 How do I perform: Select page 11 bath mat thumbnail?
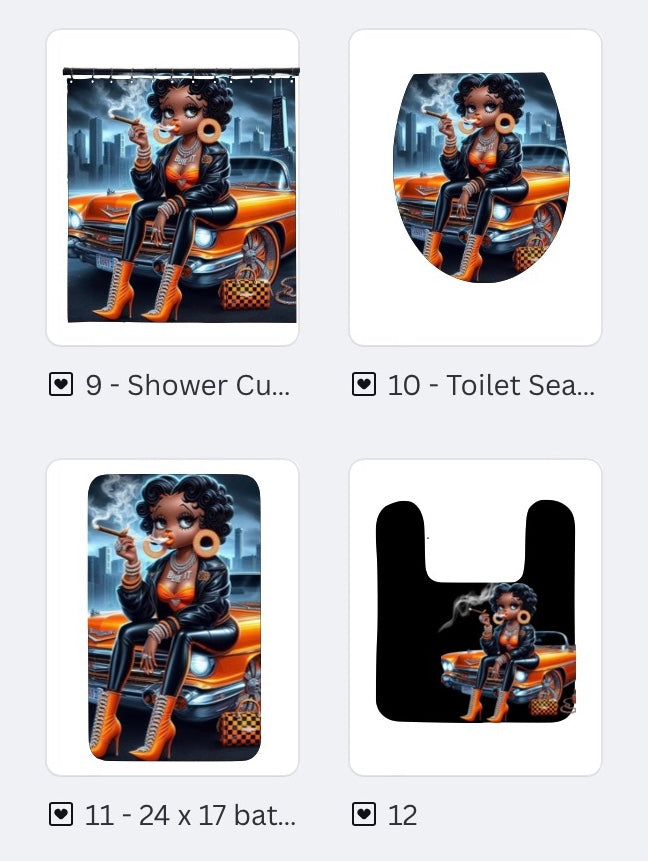pyautogui.click(x=172, y=617)
